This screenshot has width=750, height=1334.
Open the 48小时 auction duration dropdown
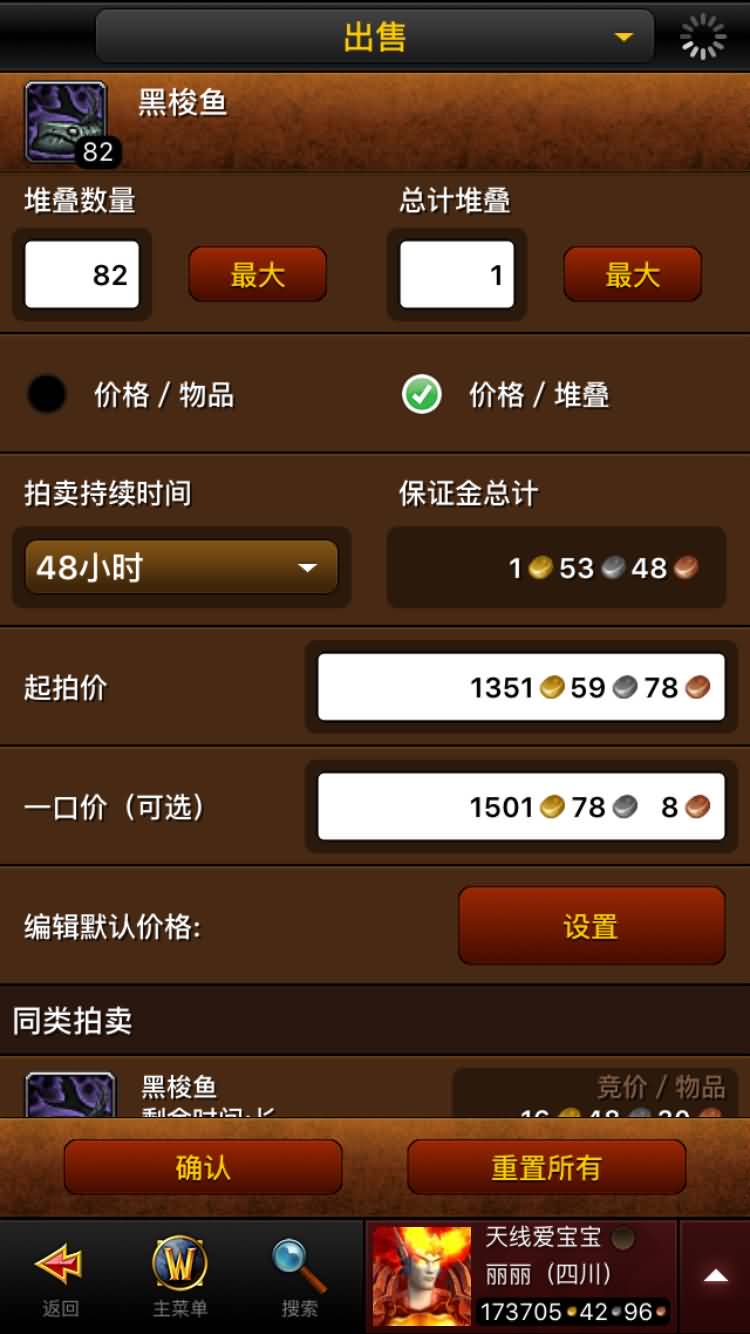coord(181,568)
